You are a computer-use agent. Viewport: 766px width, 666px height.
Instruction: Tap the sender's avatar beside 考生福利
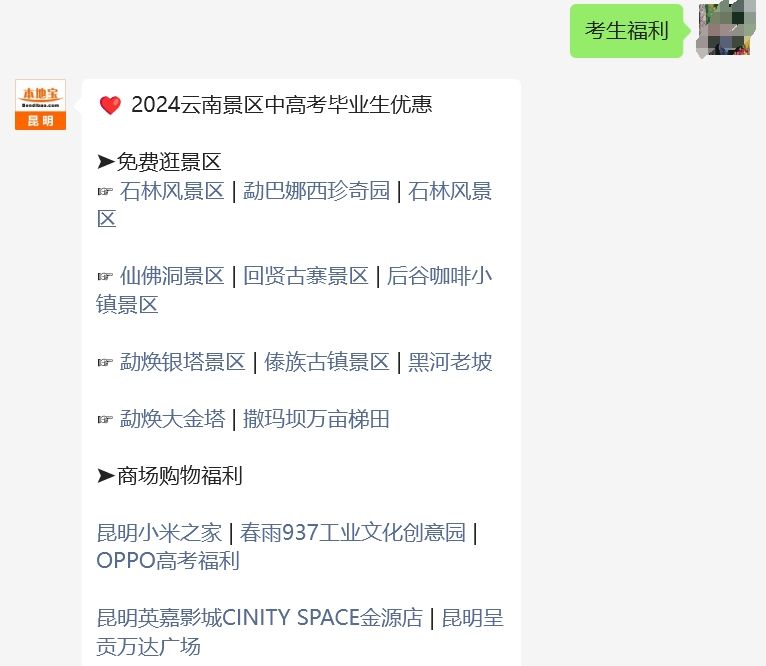(723, 30)
